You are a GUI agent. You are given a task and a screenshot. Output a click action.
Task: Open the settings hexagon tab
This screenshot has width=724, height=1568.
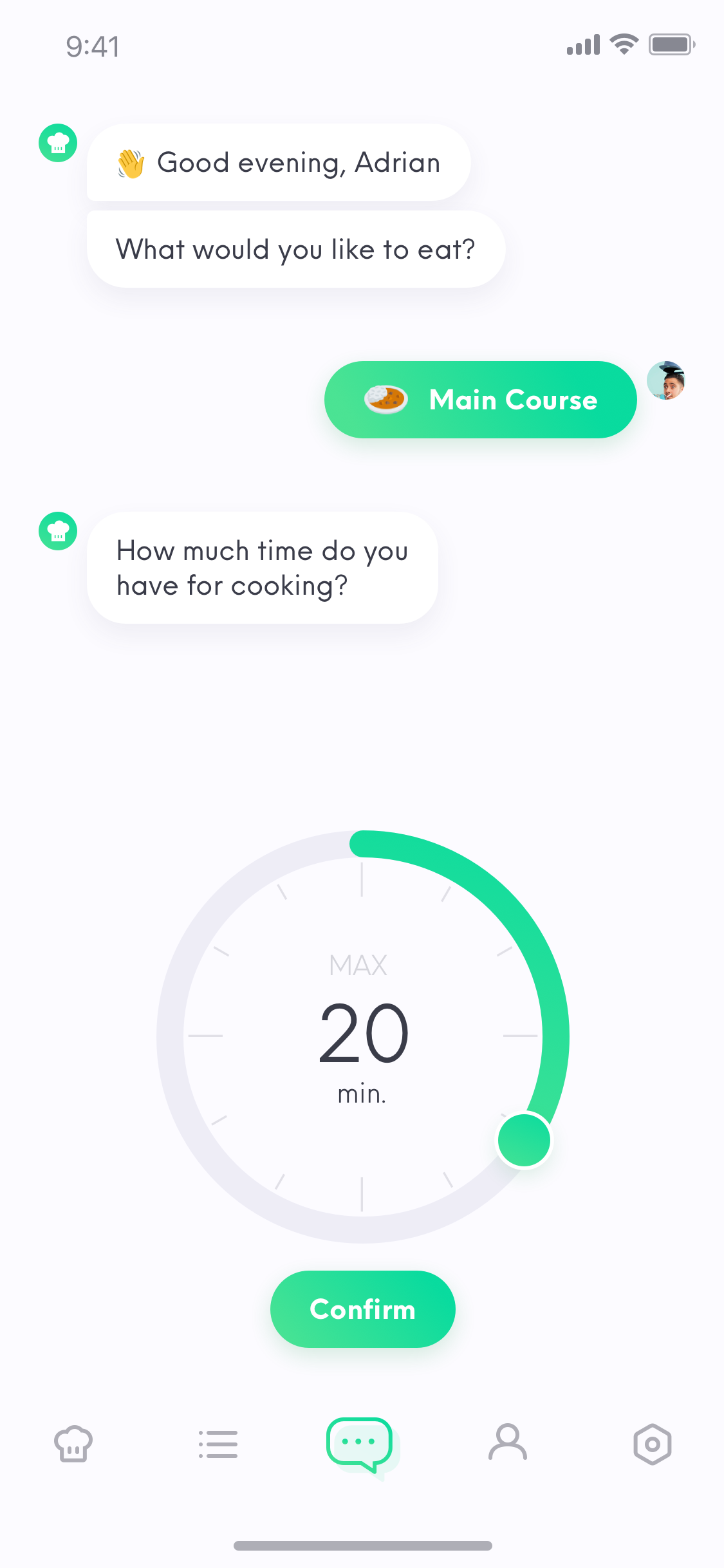[652, 1444]
